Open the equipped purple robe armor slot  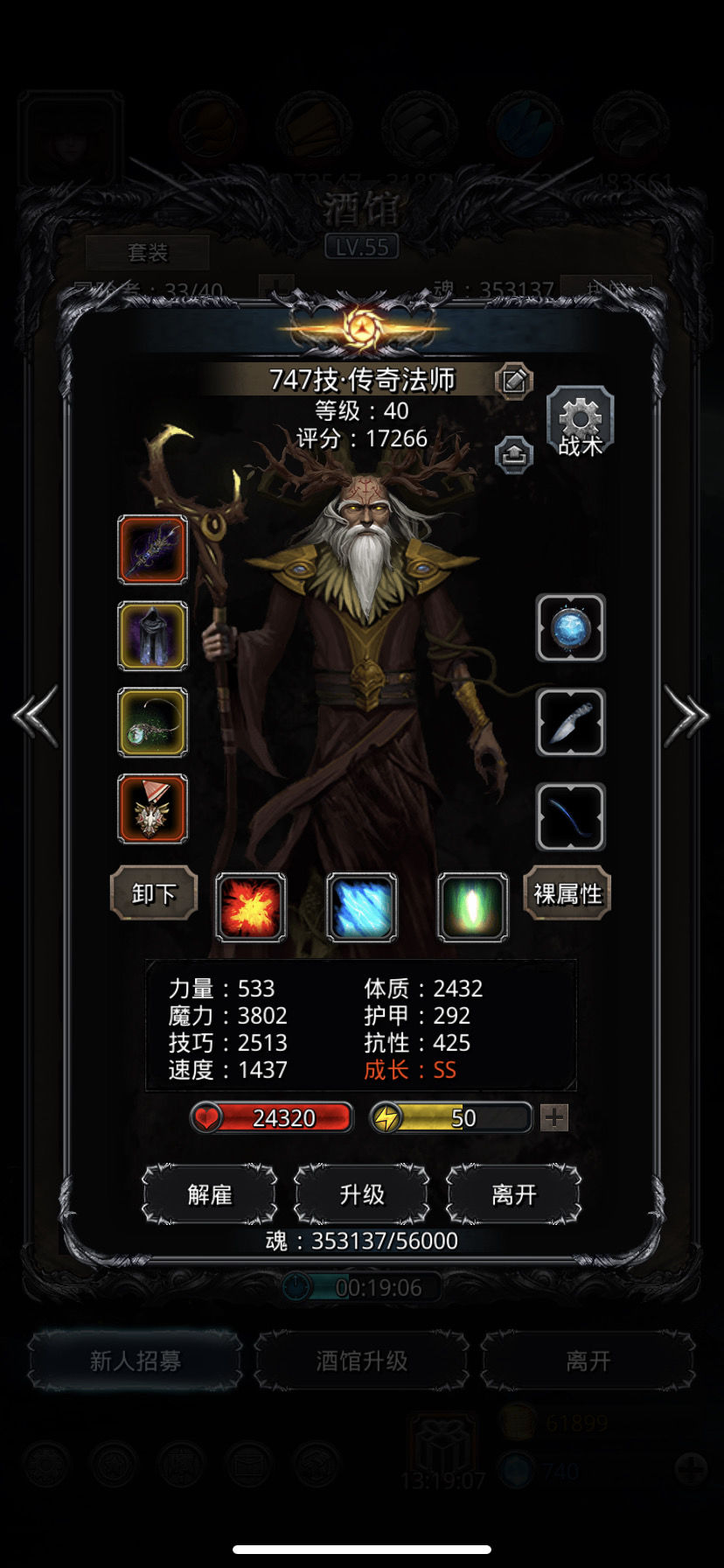coord(153,637)
